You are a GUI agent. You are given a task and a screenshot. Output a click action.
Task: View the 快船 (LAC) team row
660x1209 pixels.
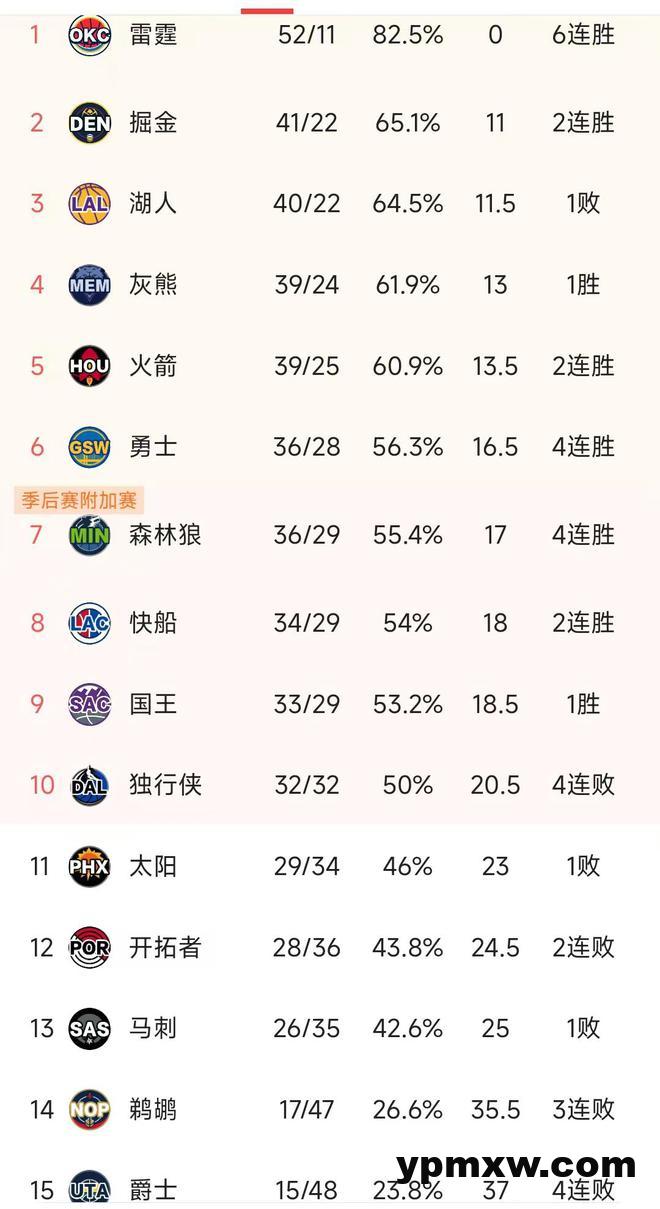pyautogui.click(x=153, y=623)
